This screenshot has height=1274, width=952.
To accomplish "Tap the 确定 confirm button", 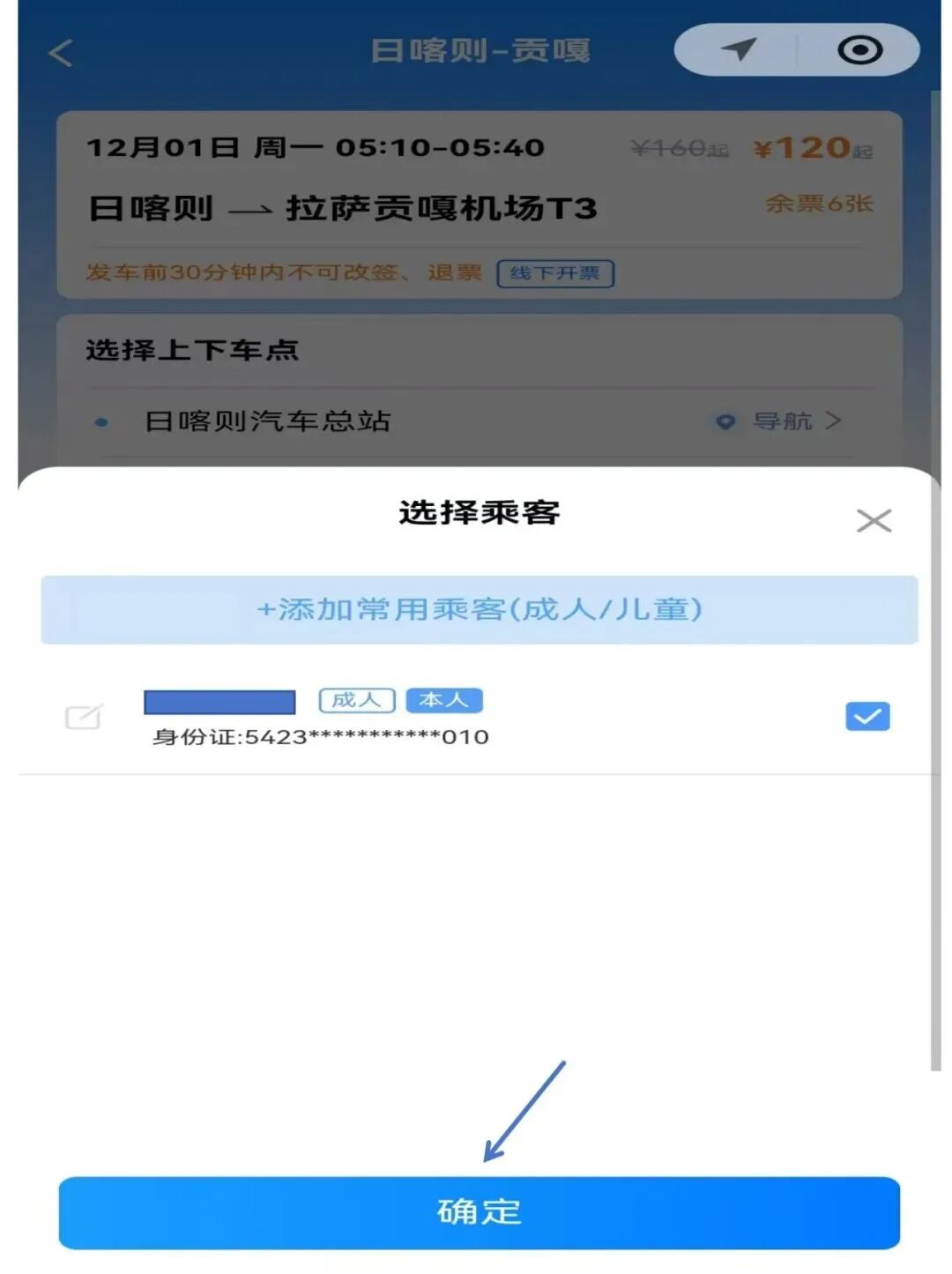I will (x=479, y=1212).
